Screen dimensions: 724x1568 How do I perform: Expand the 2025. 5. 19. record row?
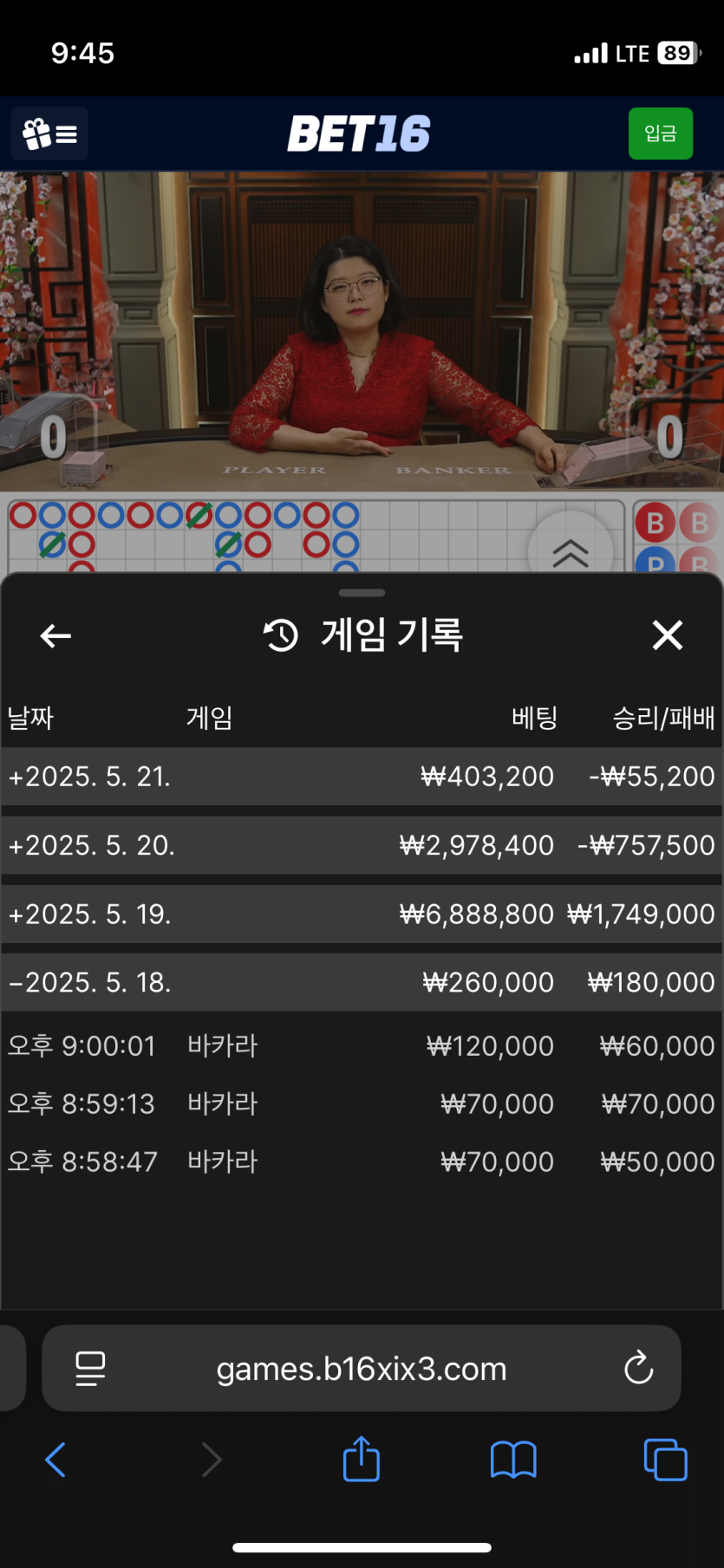361,914
